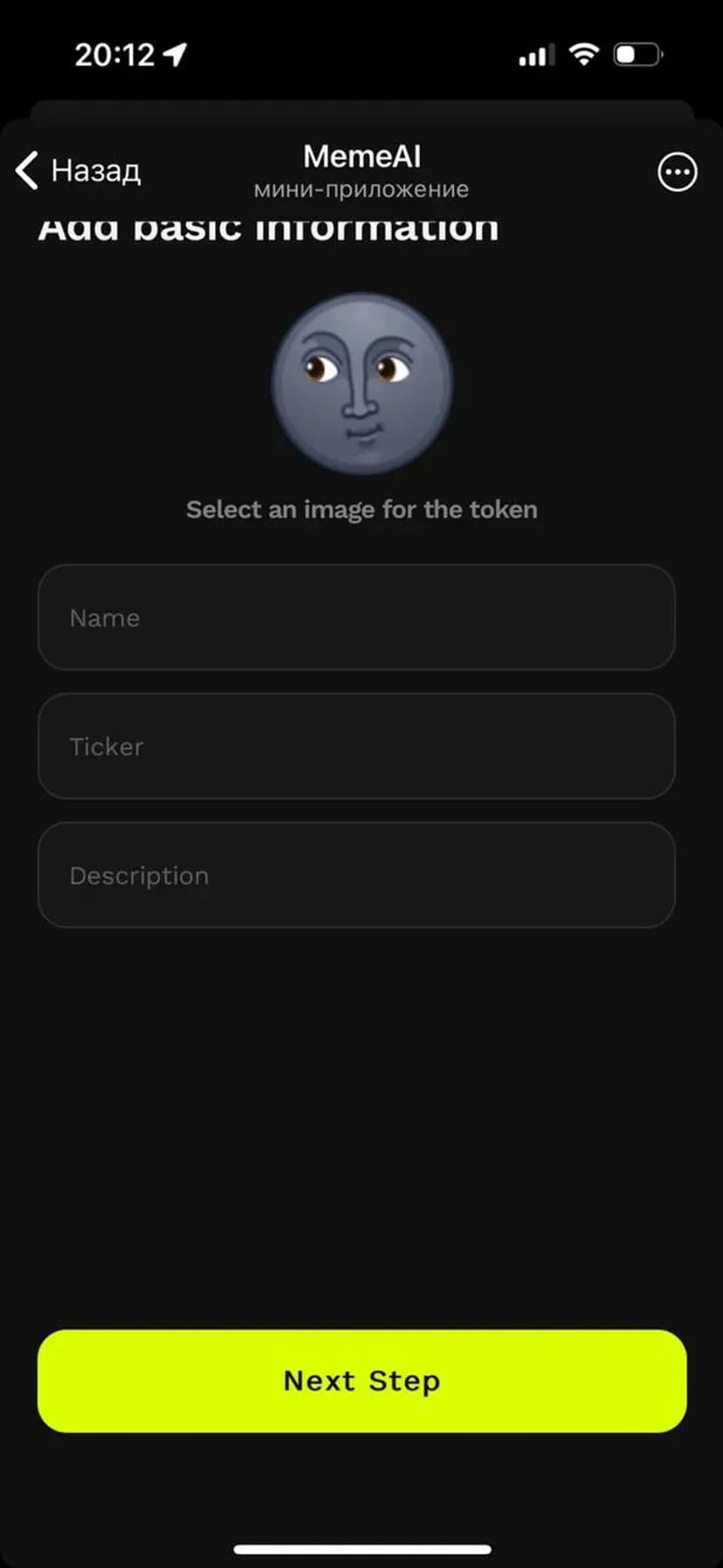Continue with the Next Step button
723x1568 pixels.
(x=361, y=1380)
